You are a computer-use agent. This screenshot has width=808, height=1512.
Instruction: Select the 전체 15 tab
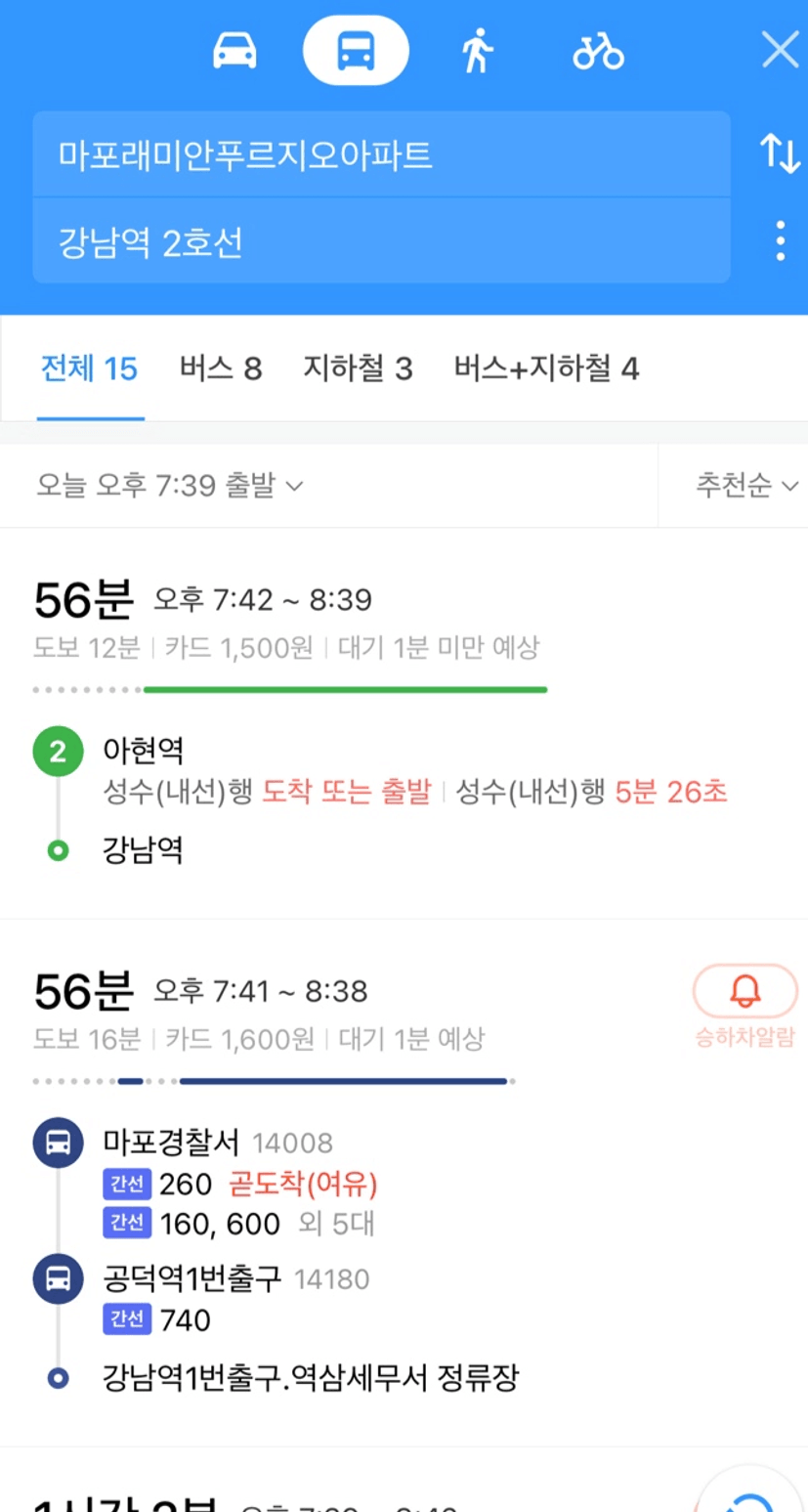click(x=89, y=368)
